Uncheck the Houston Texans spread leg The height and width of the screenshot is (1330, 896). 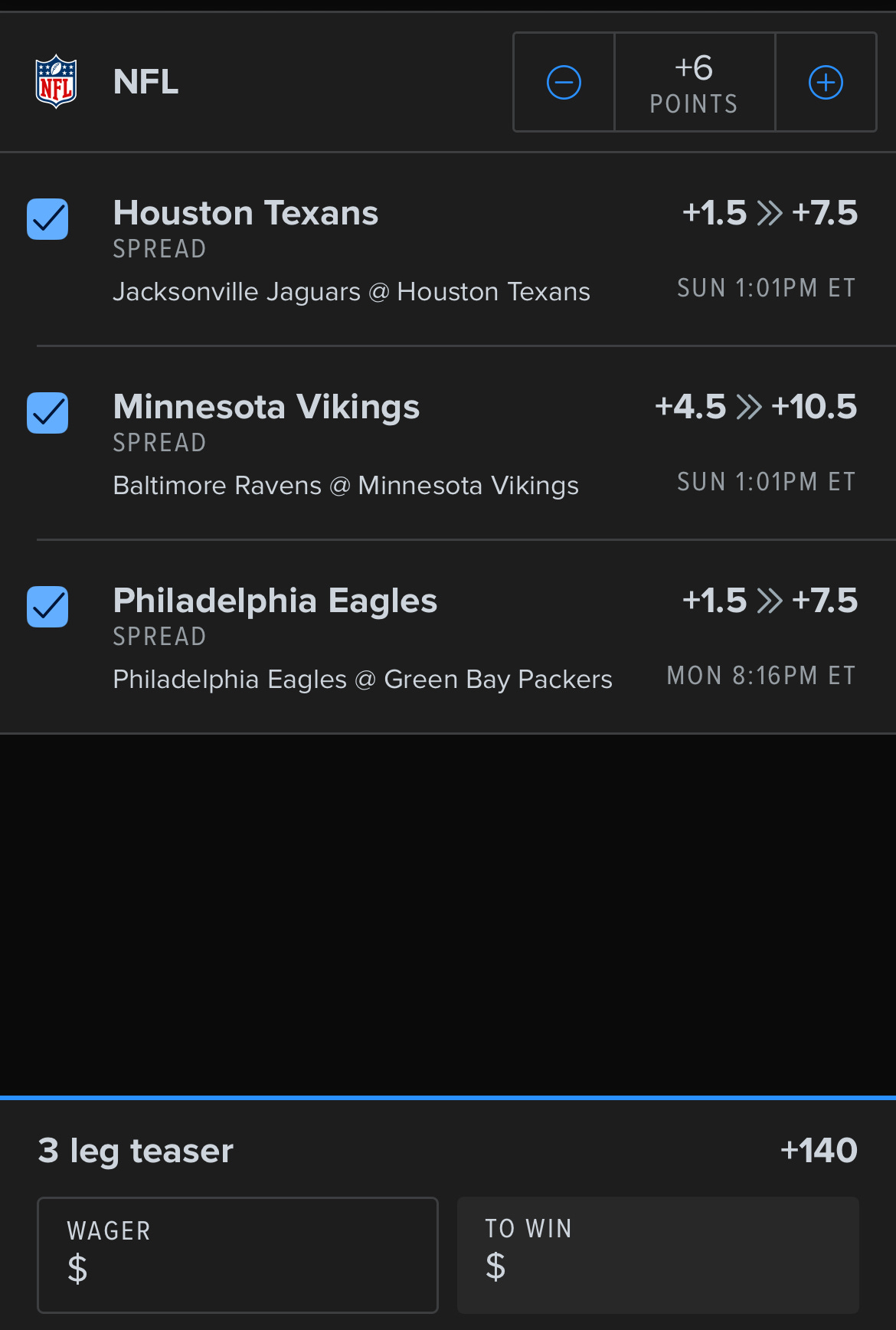(x=47, y=219)
